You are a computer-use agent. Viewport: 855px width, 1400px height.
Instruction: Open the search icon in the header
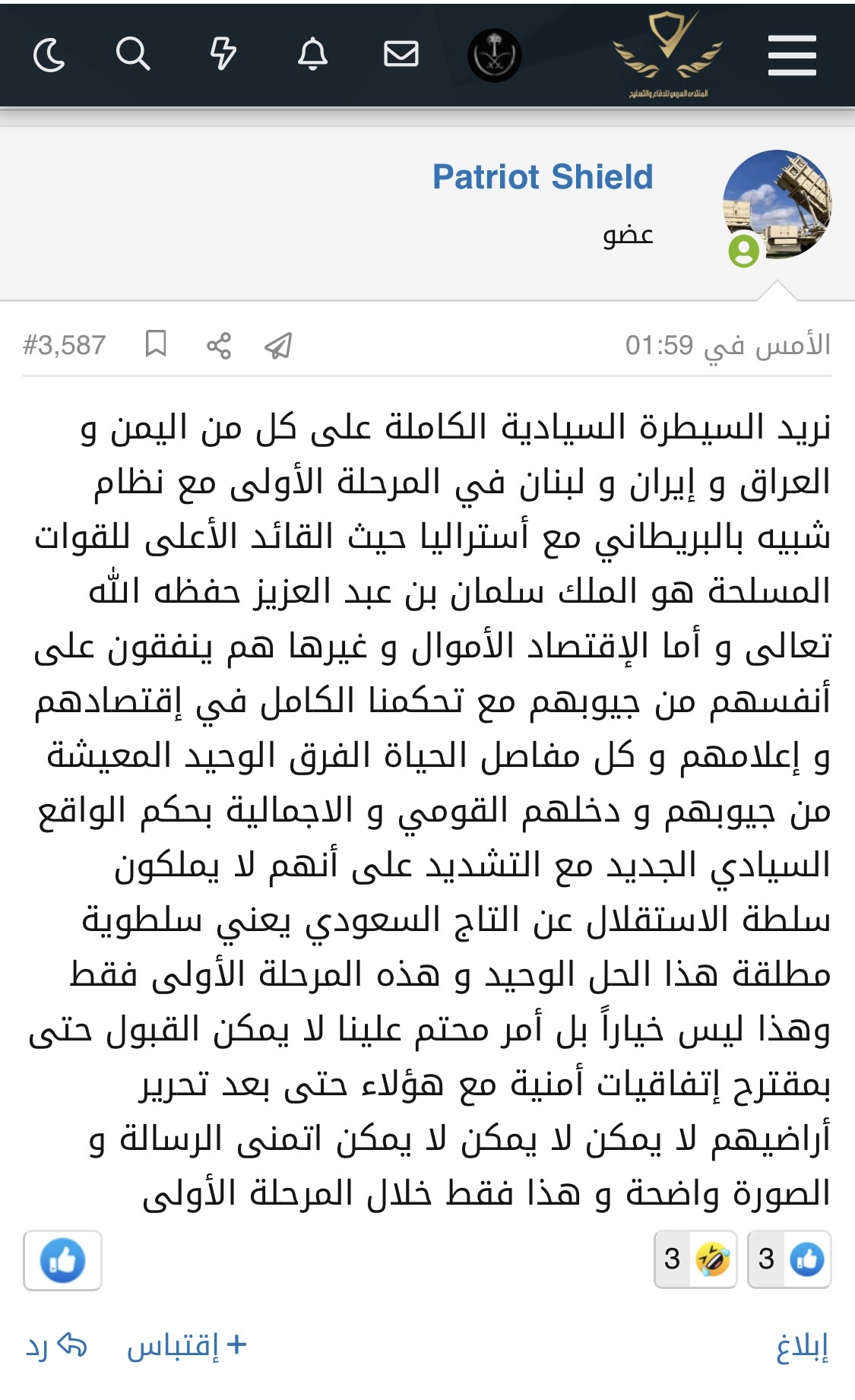point(133,54)
